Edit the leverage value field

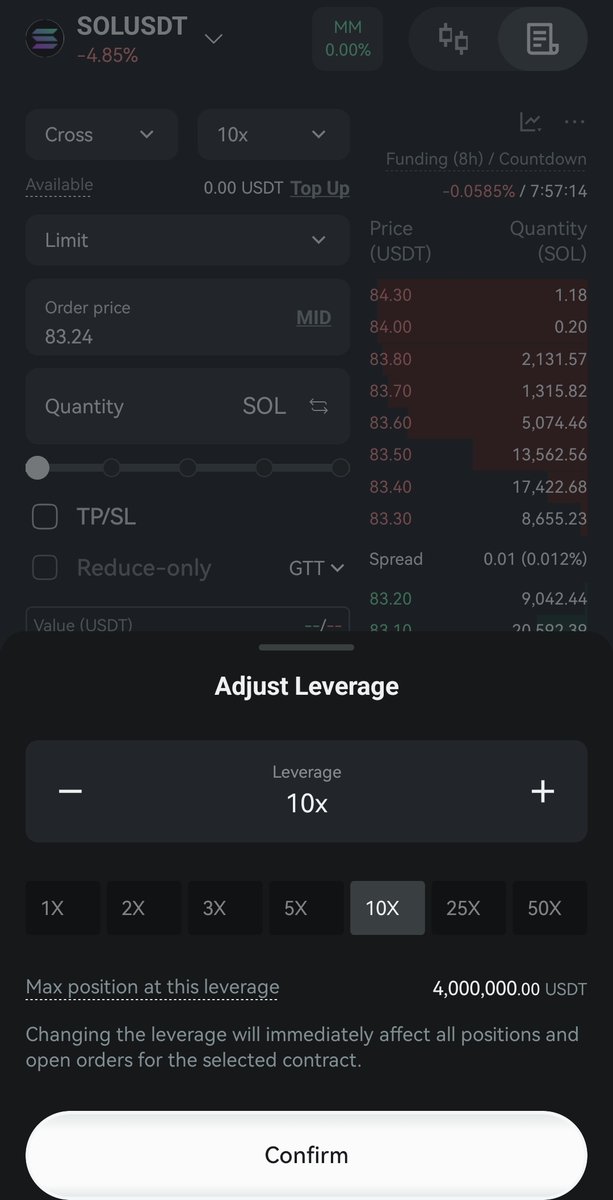[x=306, y=802]
